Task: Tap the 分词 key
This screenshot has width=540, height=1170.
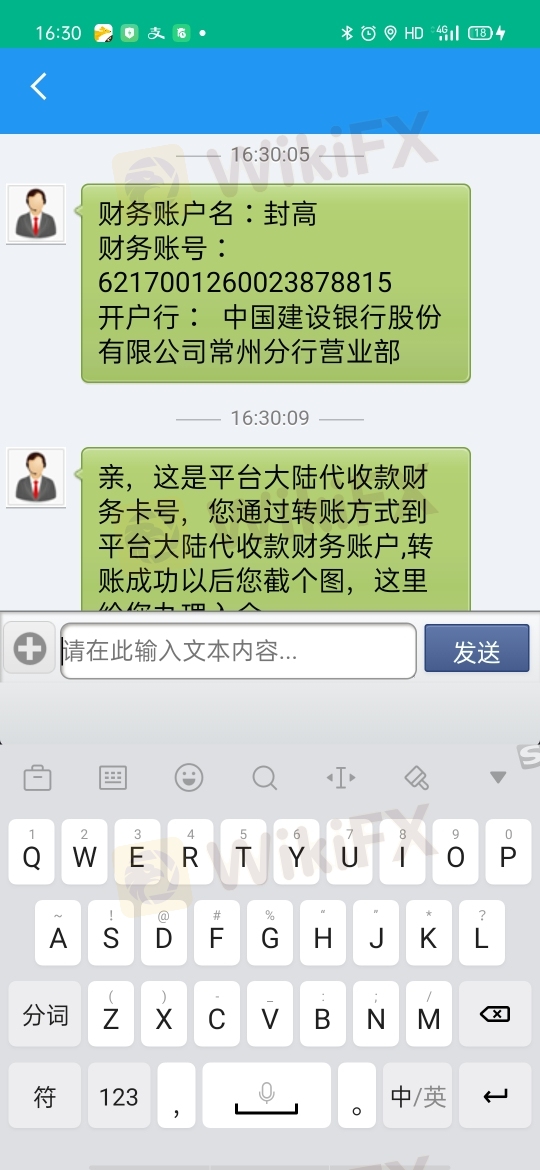Action: coord(45,1014)
